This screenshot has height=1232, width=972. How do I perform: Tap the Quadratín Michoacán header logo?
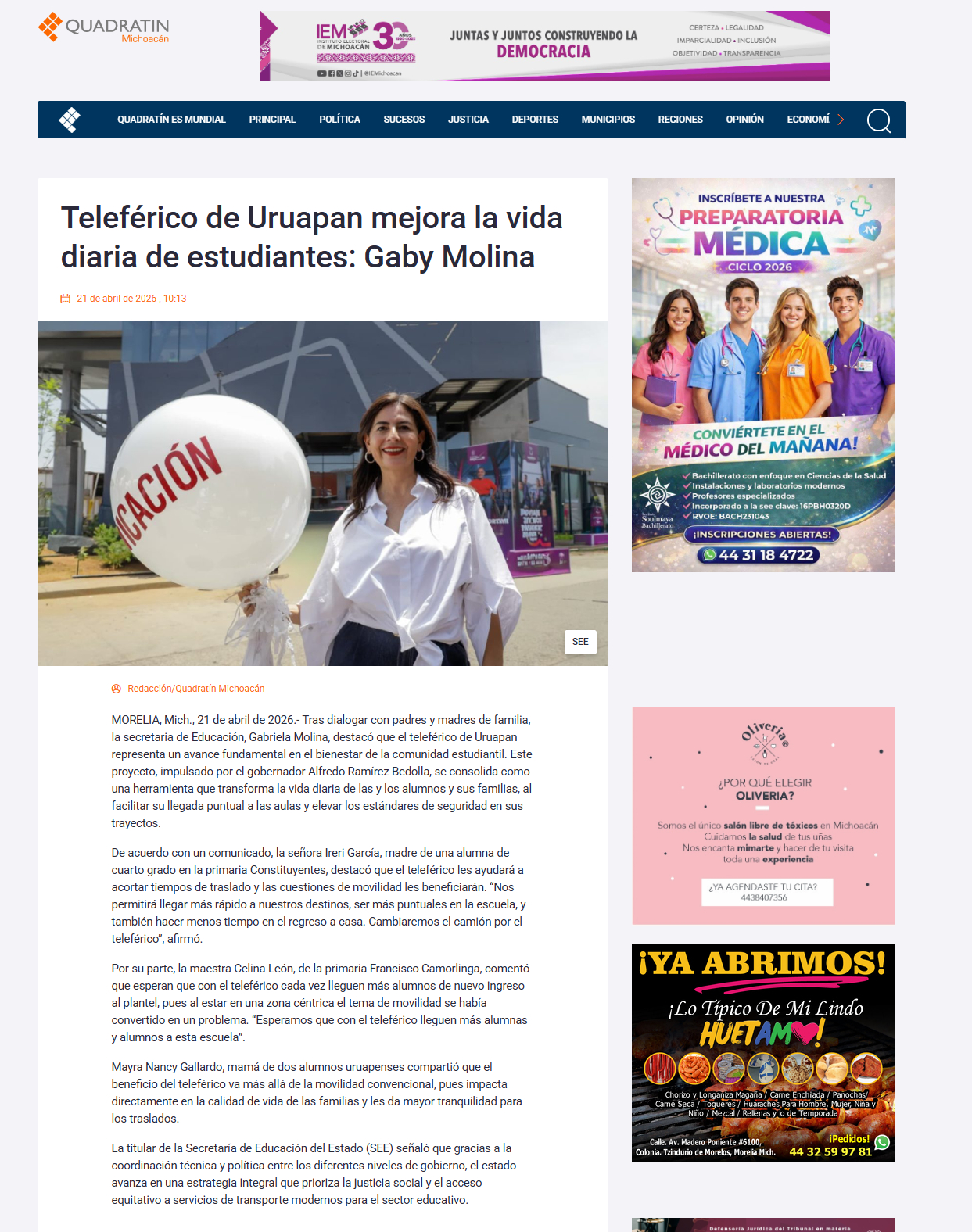[x=104, y=27]
